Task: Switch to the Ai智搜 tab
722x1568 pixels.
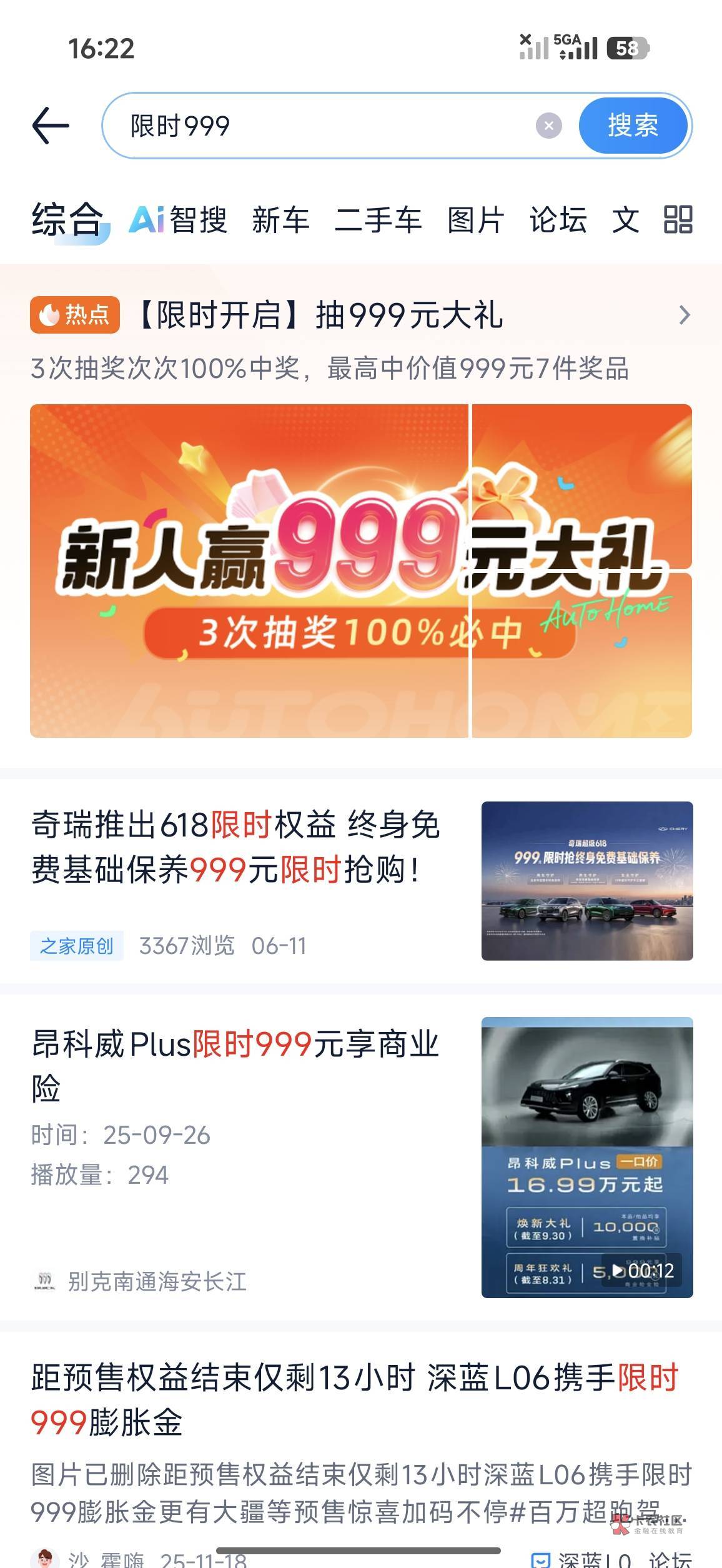Action: click(x=178, y=220)
